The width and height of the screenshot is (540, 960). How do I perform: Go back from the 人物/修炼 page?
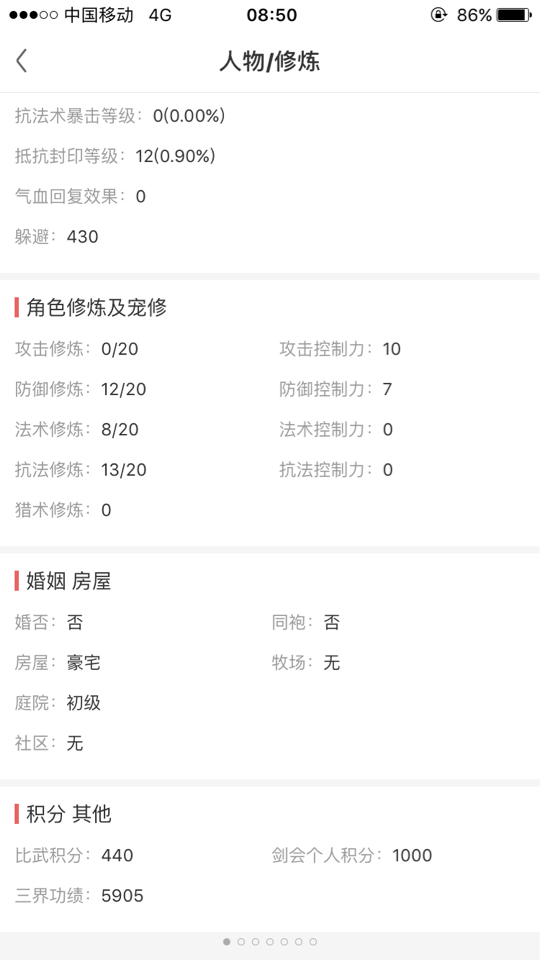click(22, 61)
